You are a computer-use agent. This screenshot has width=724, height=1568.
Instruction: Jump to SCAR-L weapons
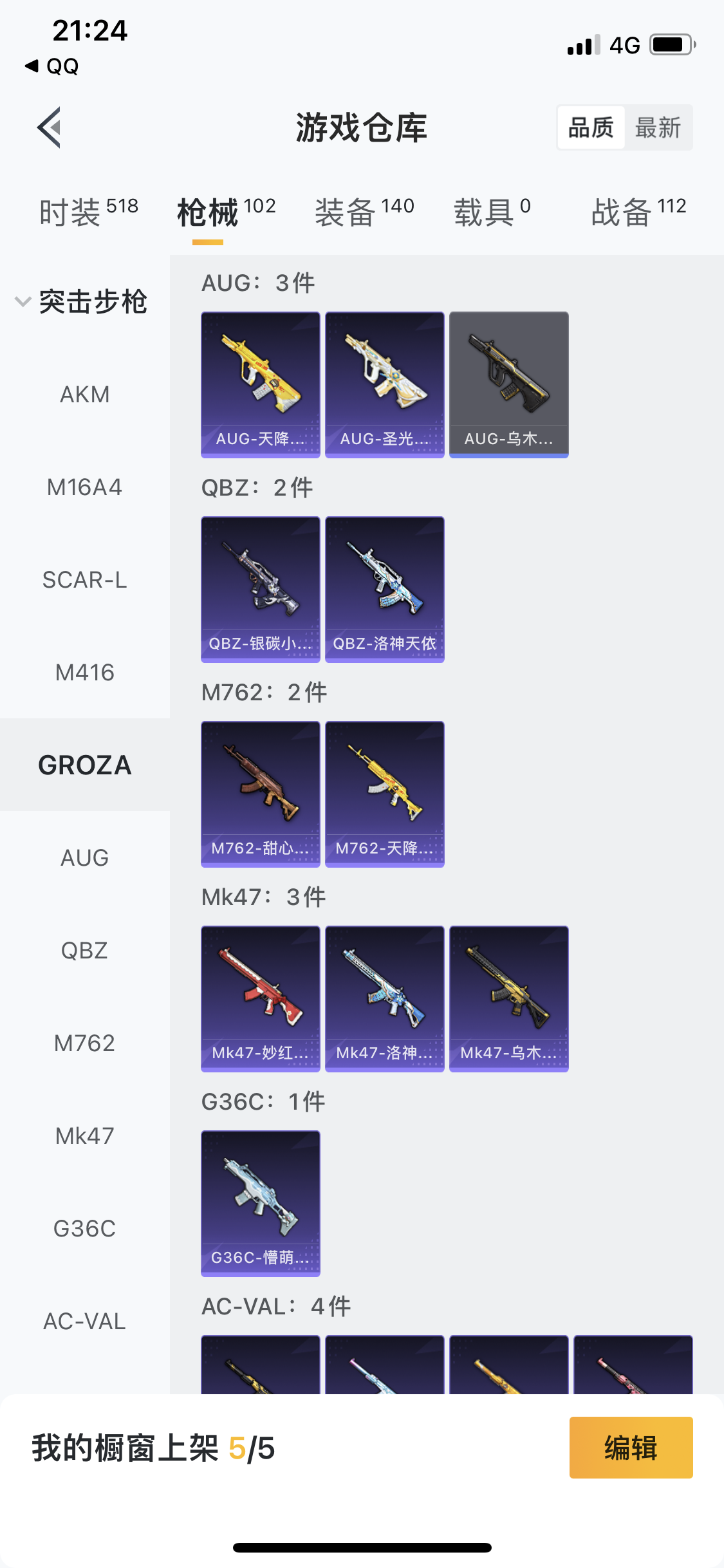(x=84, y=580)
